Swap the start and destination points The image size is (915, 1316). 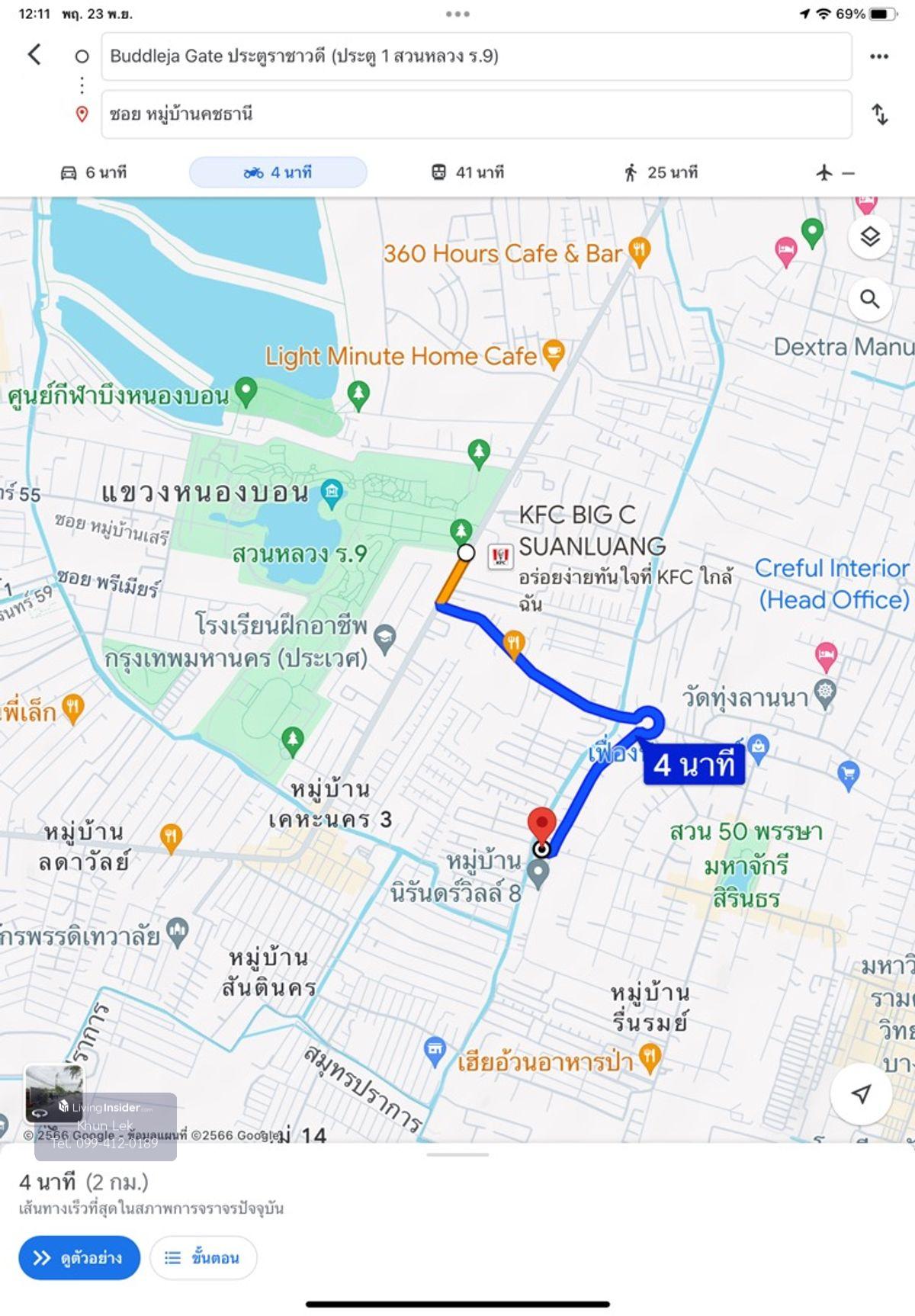[x=879, y=114]
